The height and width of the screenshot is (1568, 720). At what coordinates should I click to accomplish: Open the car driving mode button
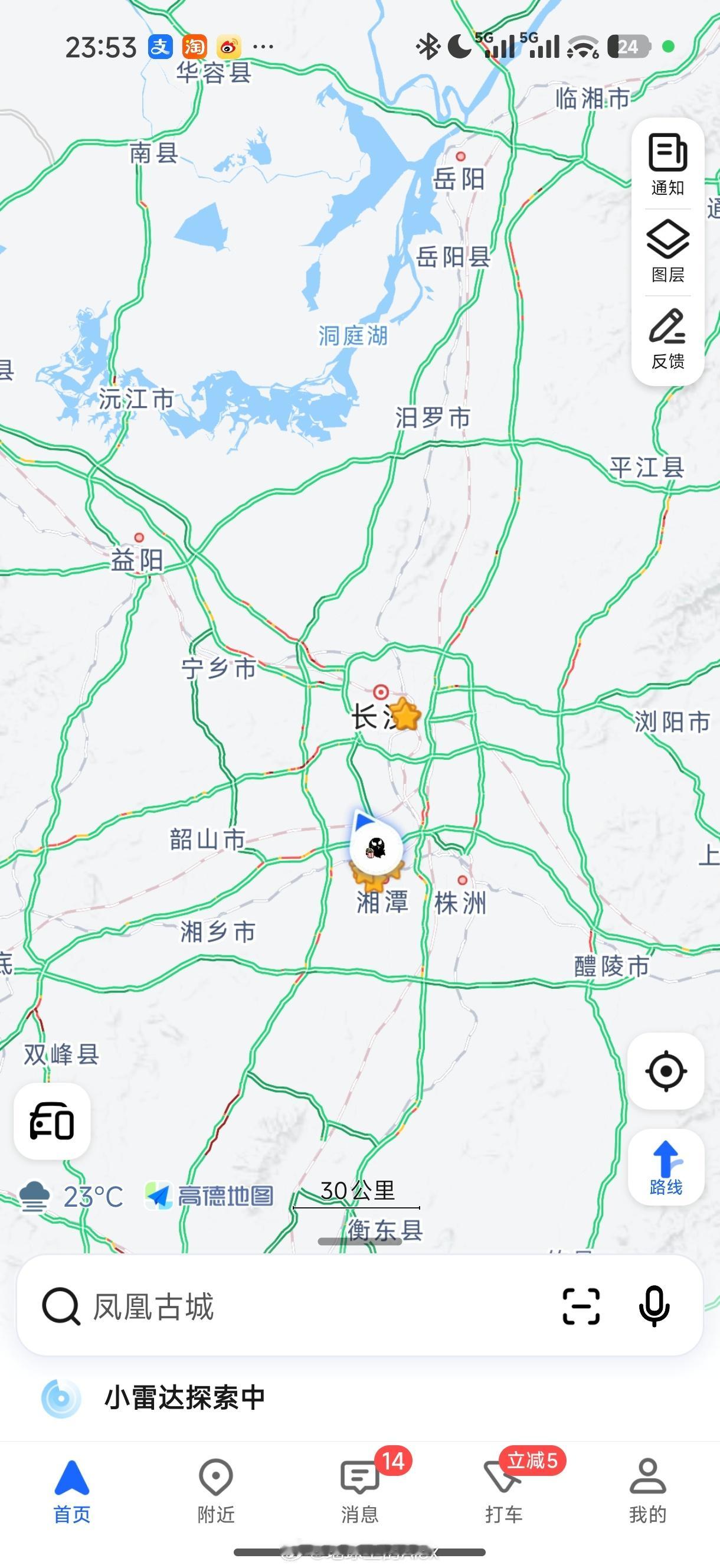coord(53,1121)
